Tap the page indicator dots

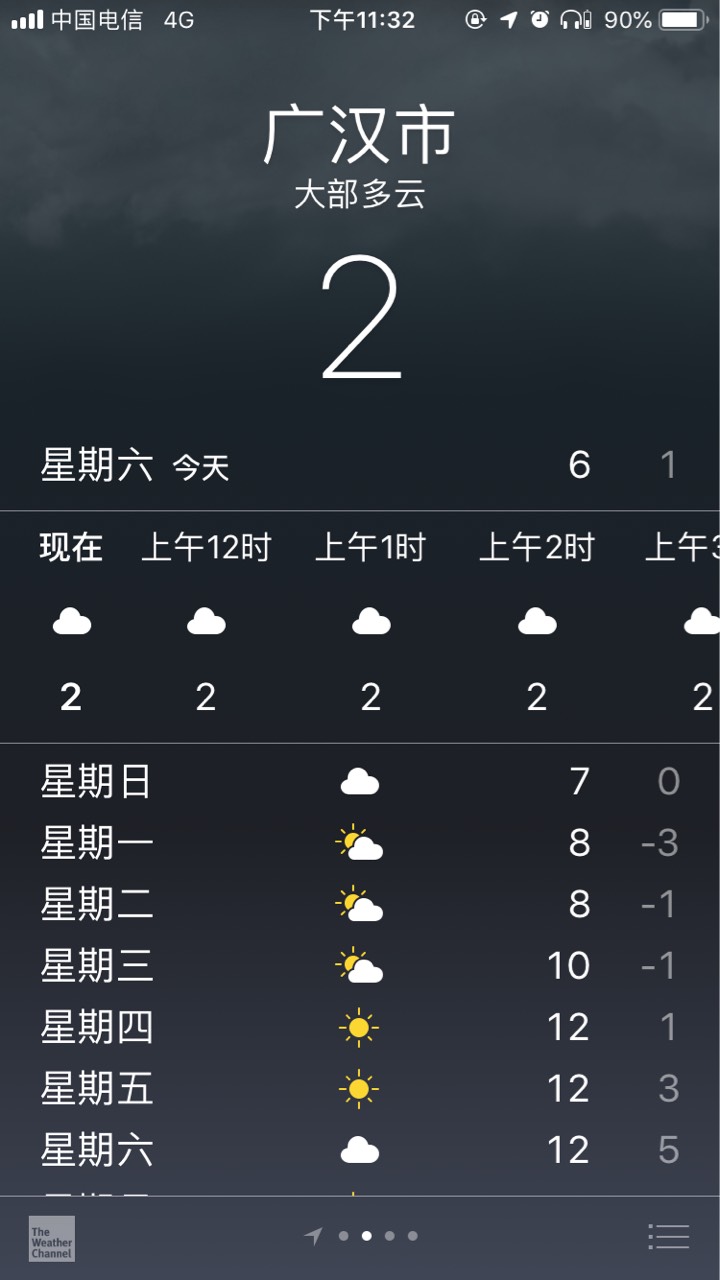[x=360, y=1236]
